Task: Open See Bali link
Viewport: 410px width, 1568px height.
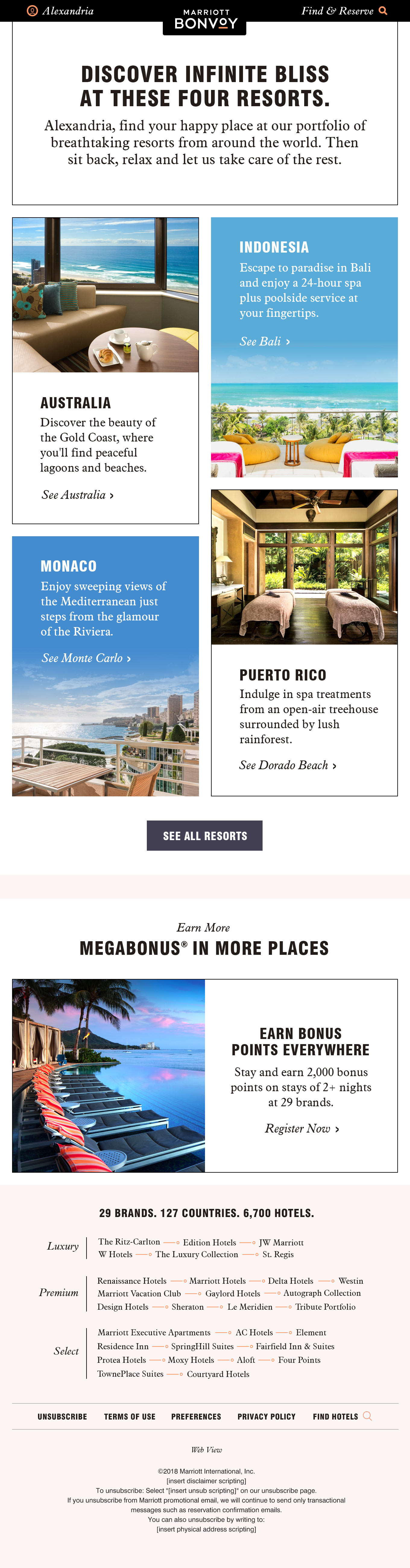Action: pyautogui.click(x=265, y=342)
